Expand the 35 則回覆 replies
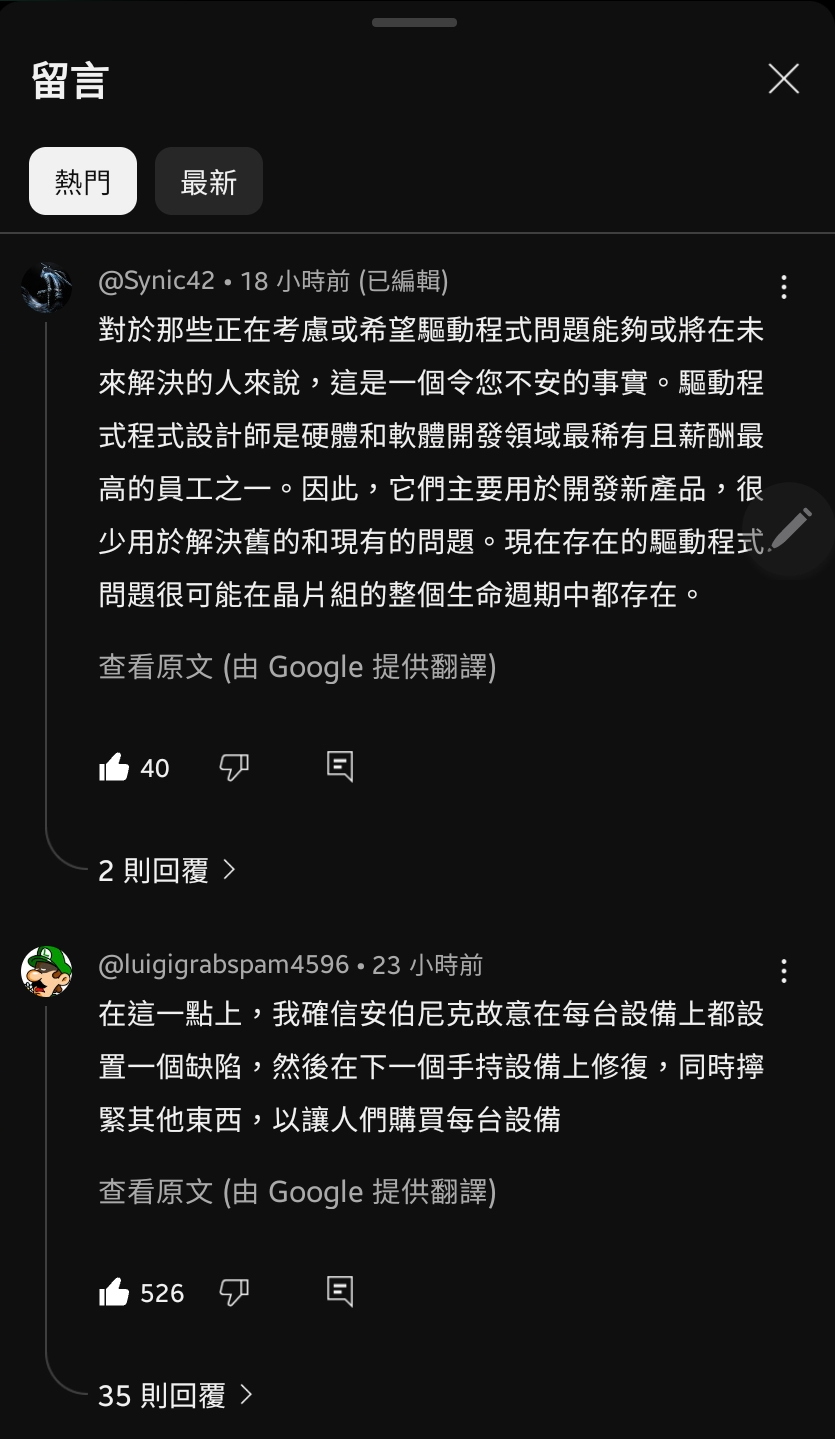 (x=175, y=1395)
